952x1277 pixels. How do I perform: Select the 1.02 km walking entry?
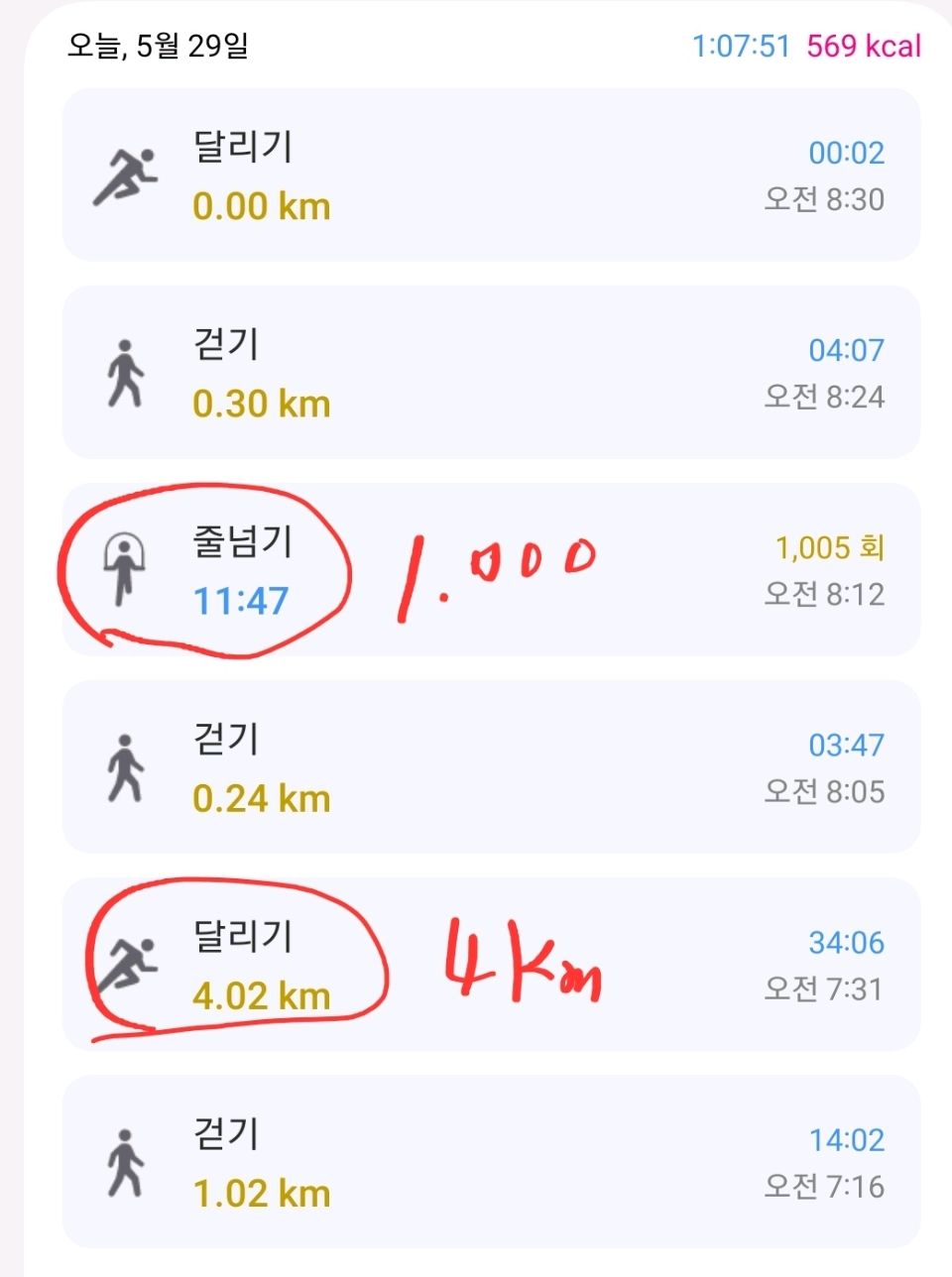point(491,1162)
